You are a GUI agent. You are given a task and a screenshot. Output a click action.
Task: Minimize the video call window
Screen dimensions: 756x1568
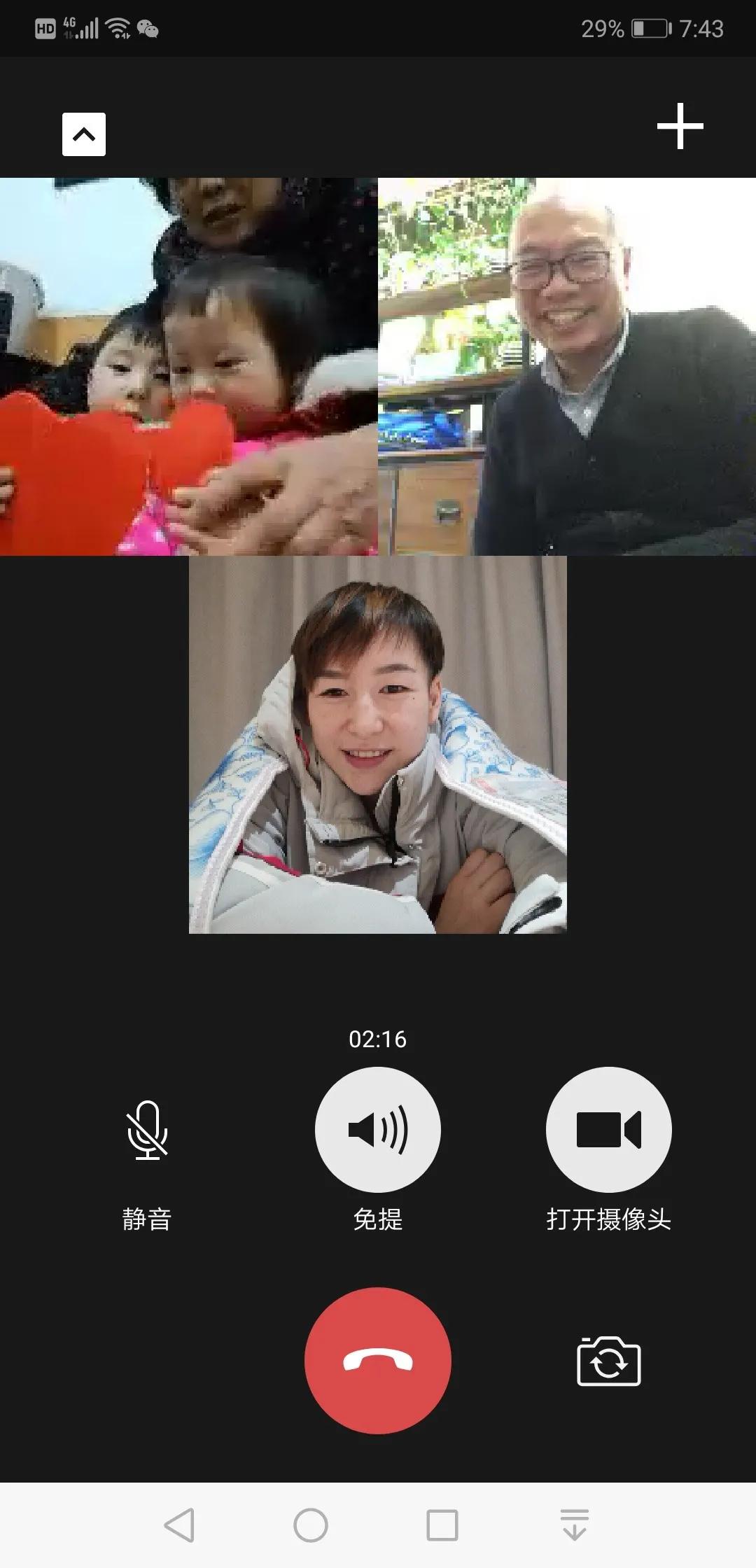84,134
